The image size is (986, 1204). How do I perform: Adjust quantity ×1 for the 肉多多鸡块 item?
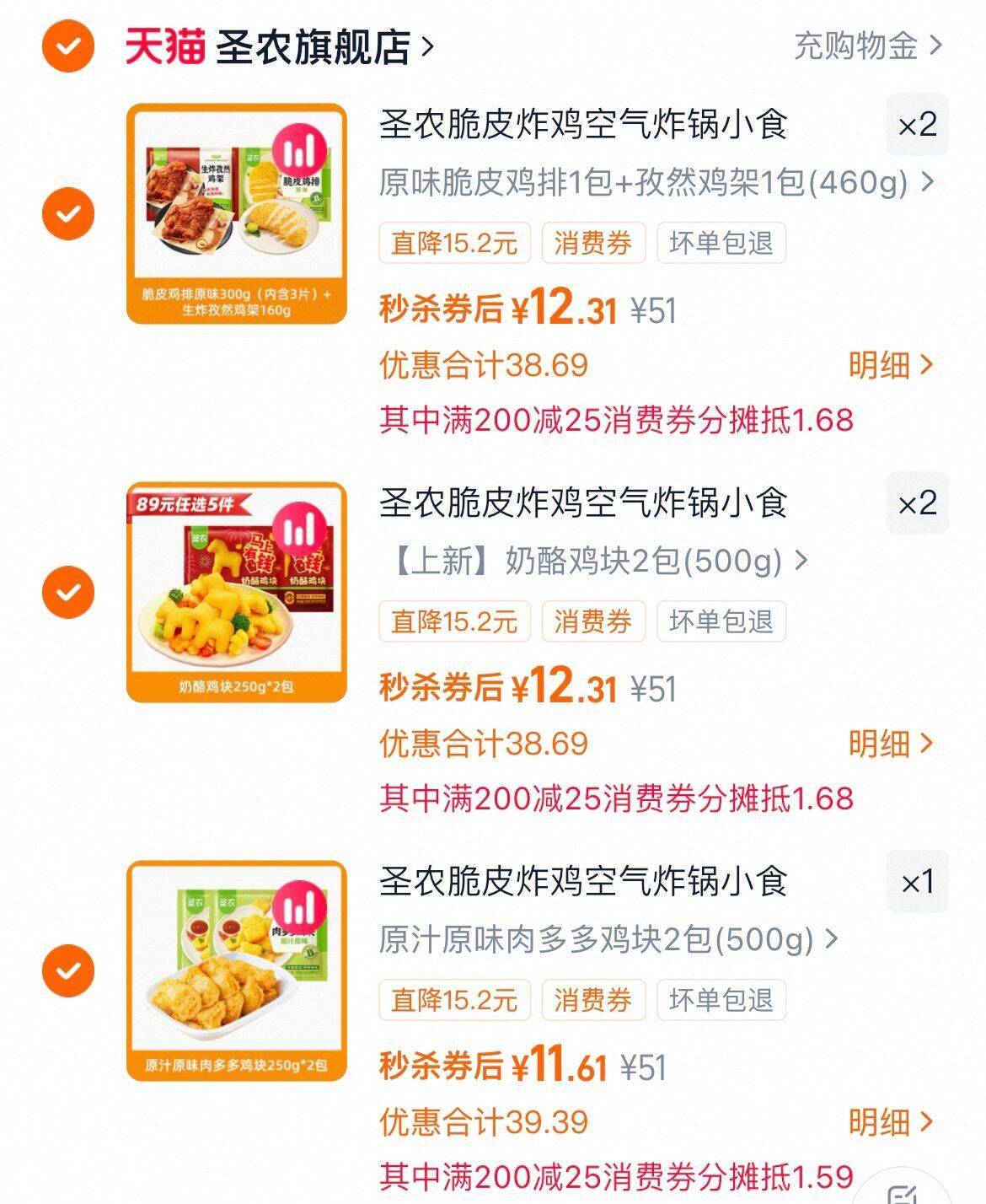(917, 882)
